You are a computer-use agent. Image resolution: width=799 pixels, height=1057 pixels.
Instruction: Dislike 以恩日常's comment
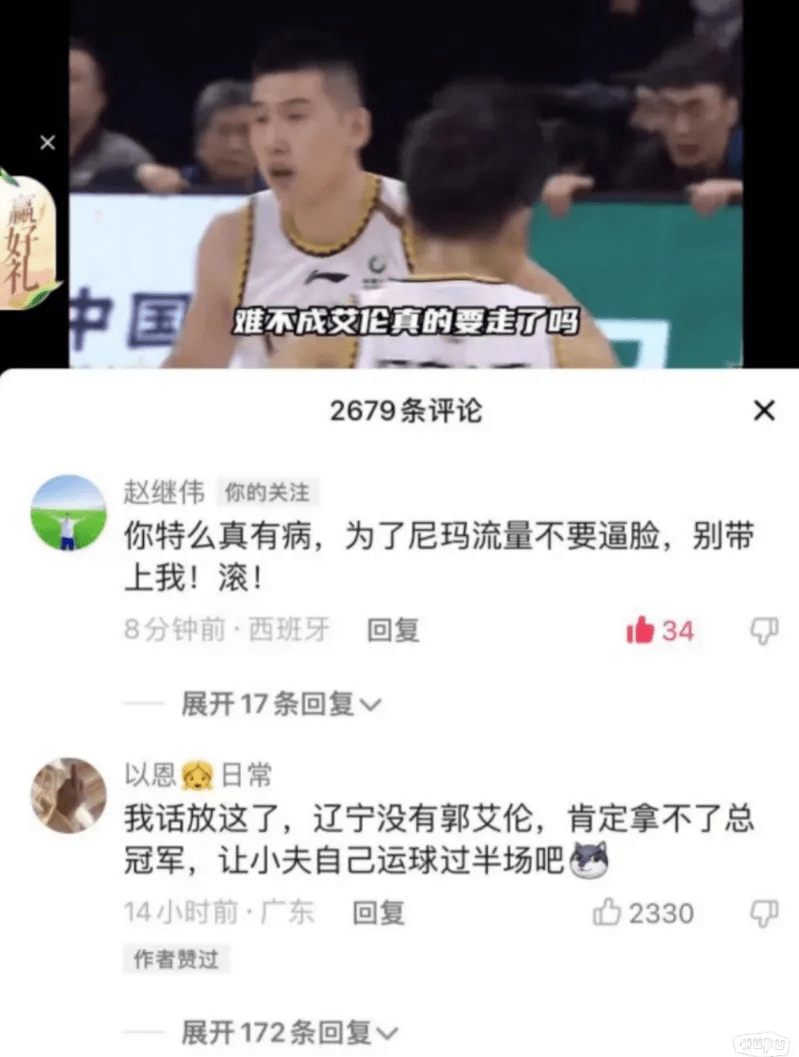(764, 912)
